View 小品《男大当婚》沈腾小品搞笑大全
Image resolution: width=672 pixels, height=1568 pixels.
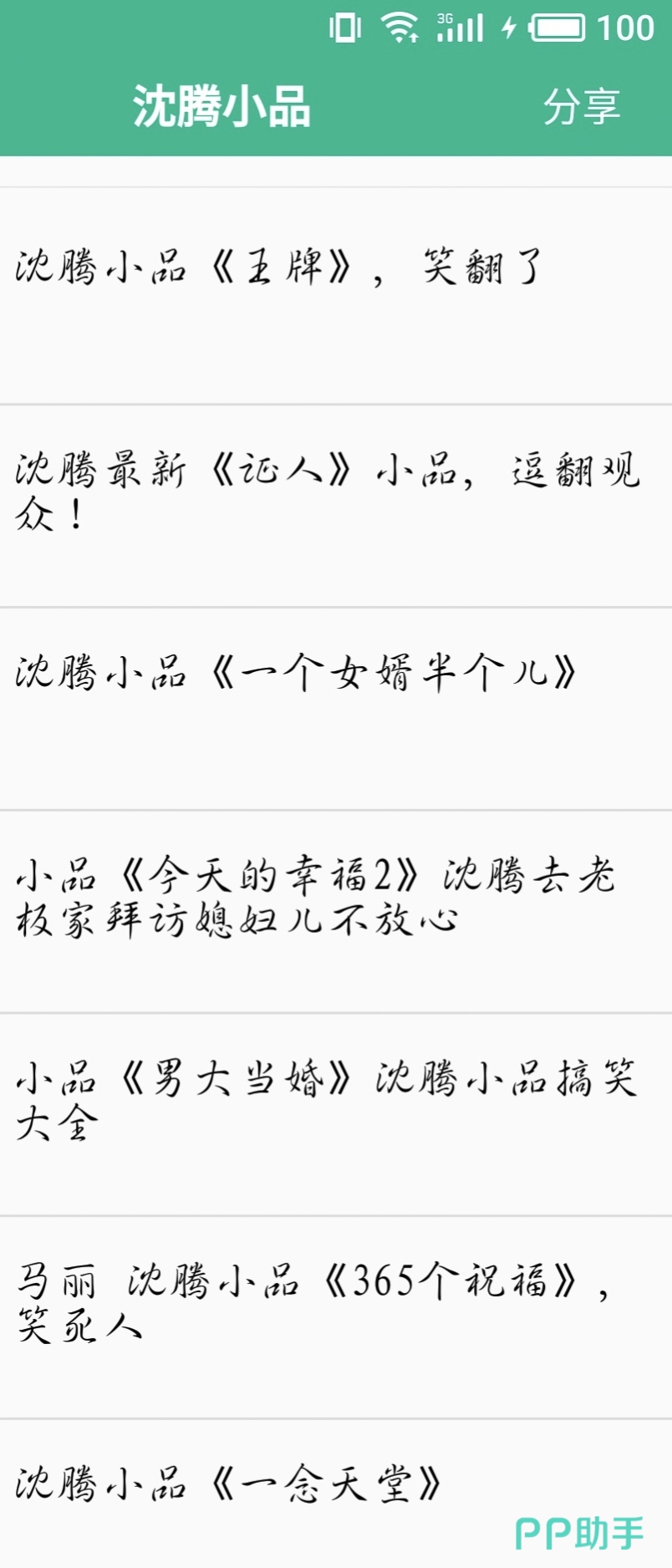tap(326, 1099)
